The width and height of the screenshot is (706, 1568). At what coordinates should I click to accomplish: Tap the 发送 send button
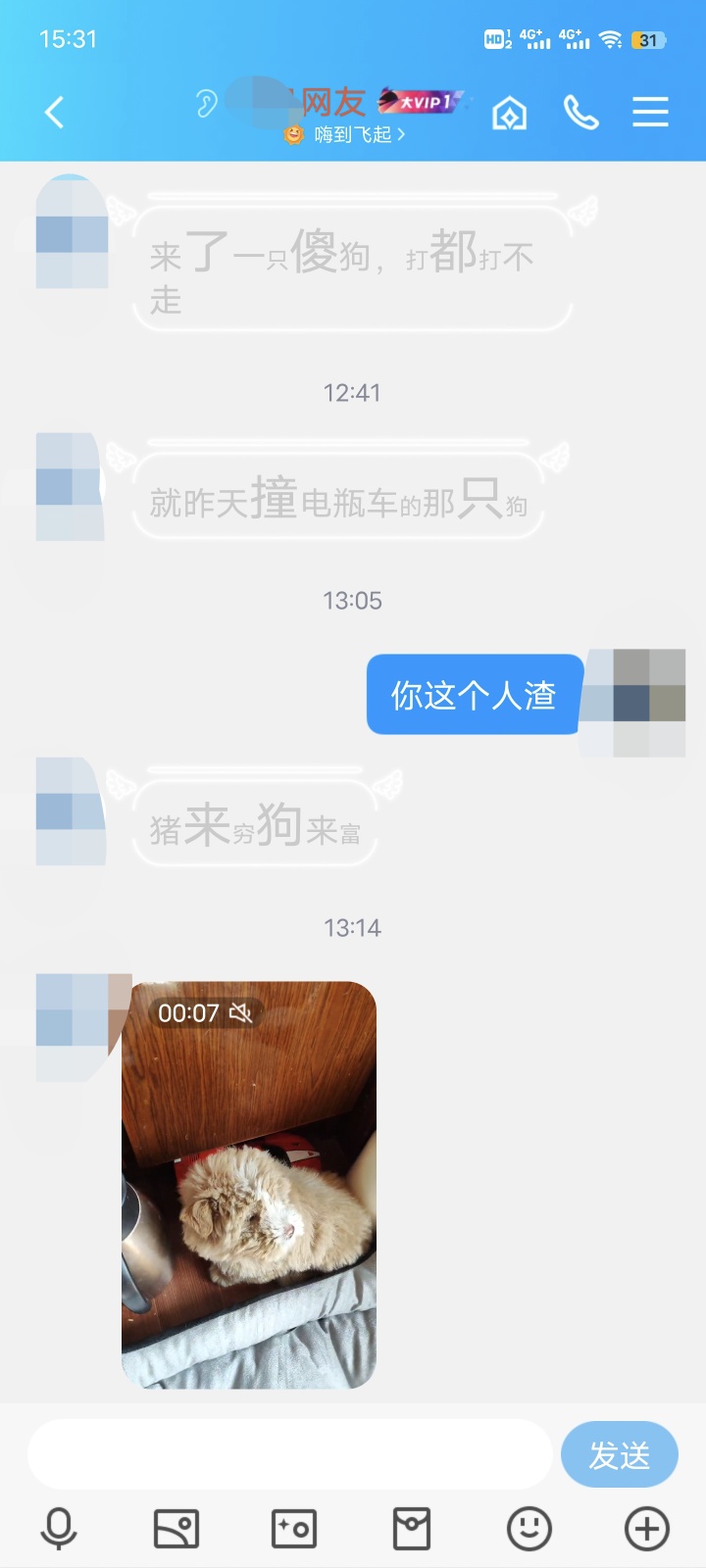click(x=619, y=1454)
